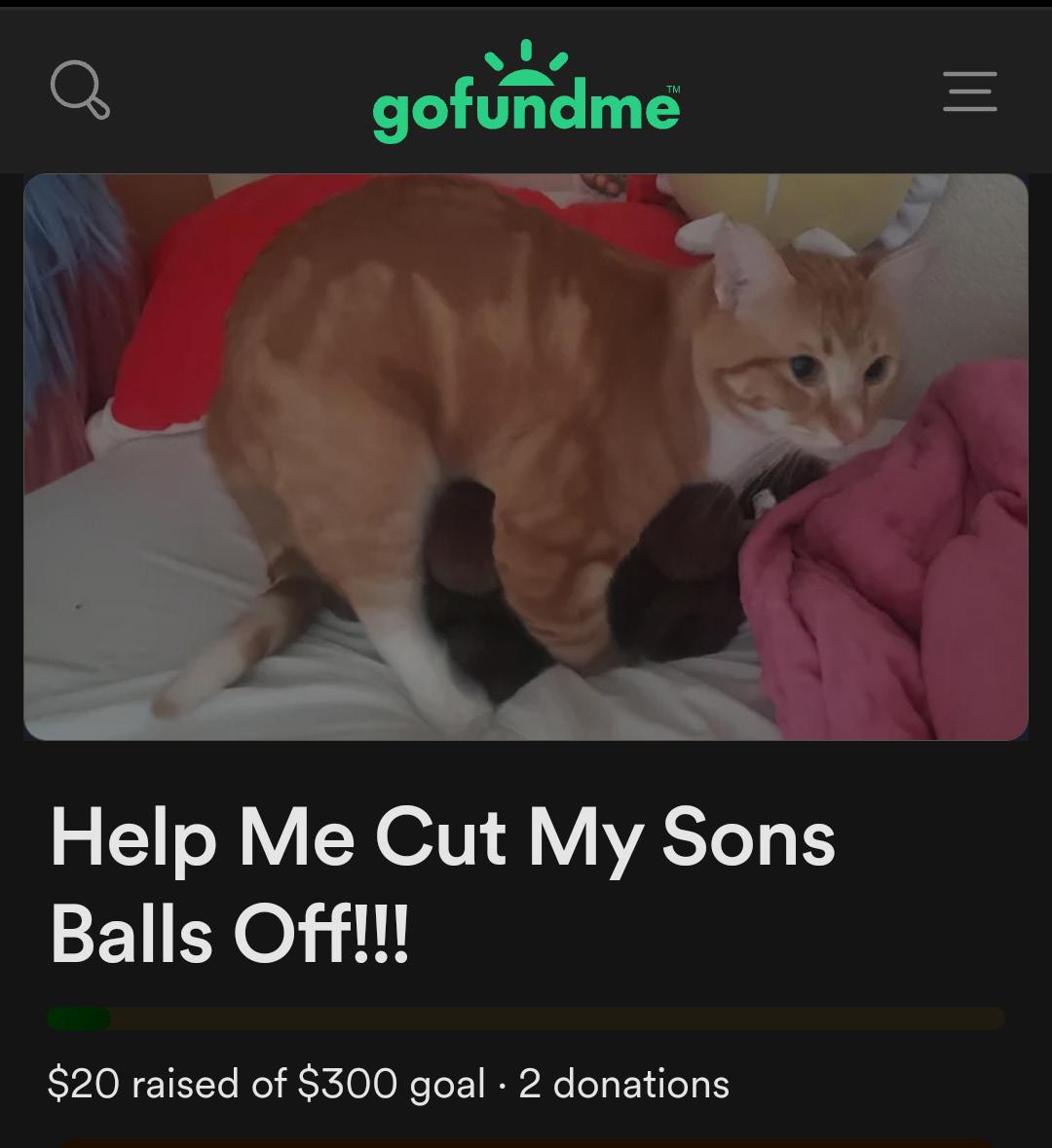View the orange cat campaign photo

click(x=526, y=457)
